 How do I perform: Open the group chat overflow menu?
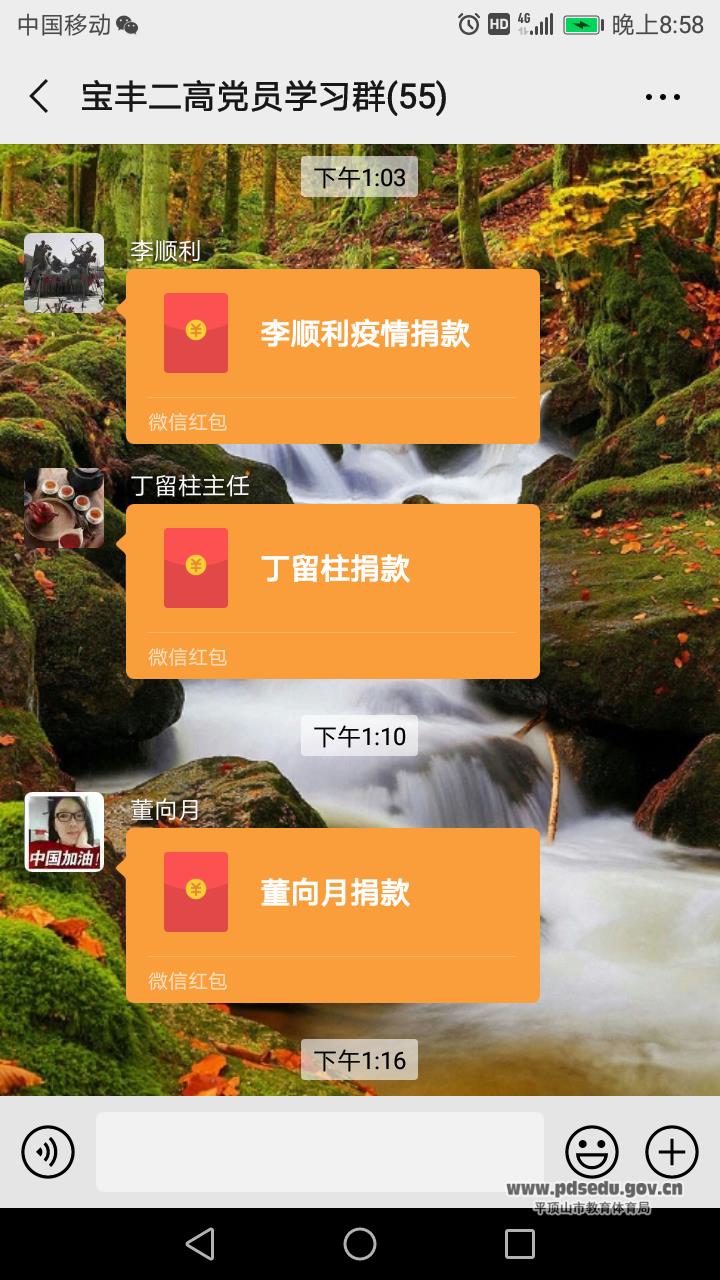point(662,97)
